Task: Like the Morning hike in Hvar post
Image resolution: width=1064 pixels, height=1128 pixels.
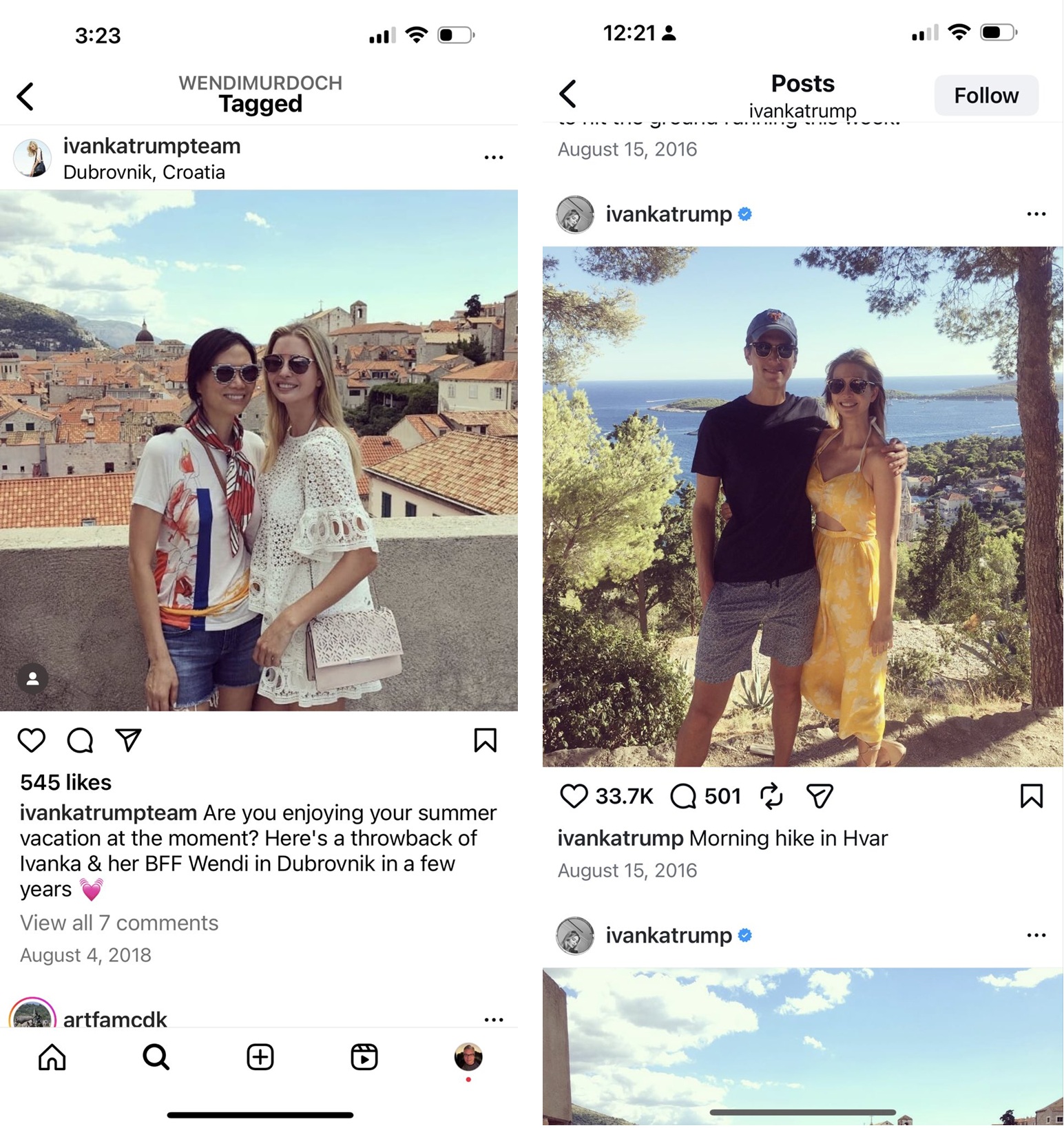Action: tap(573, 796)
